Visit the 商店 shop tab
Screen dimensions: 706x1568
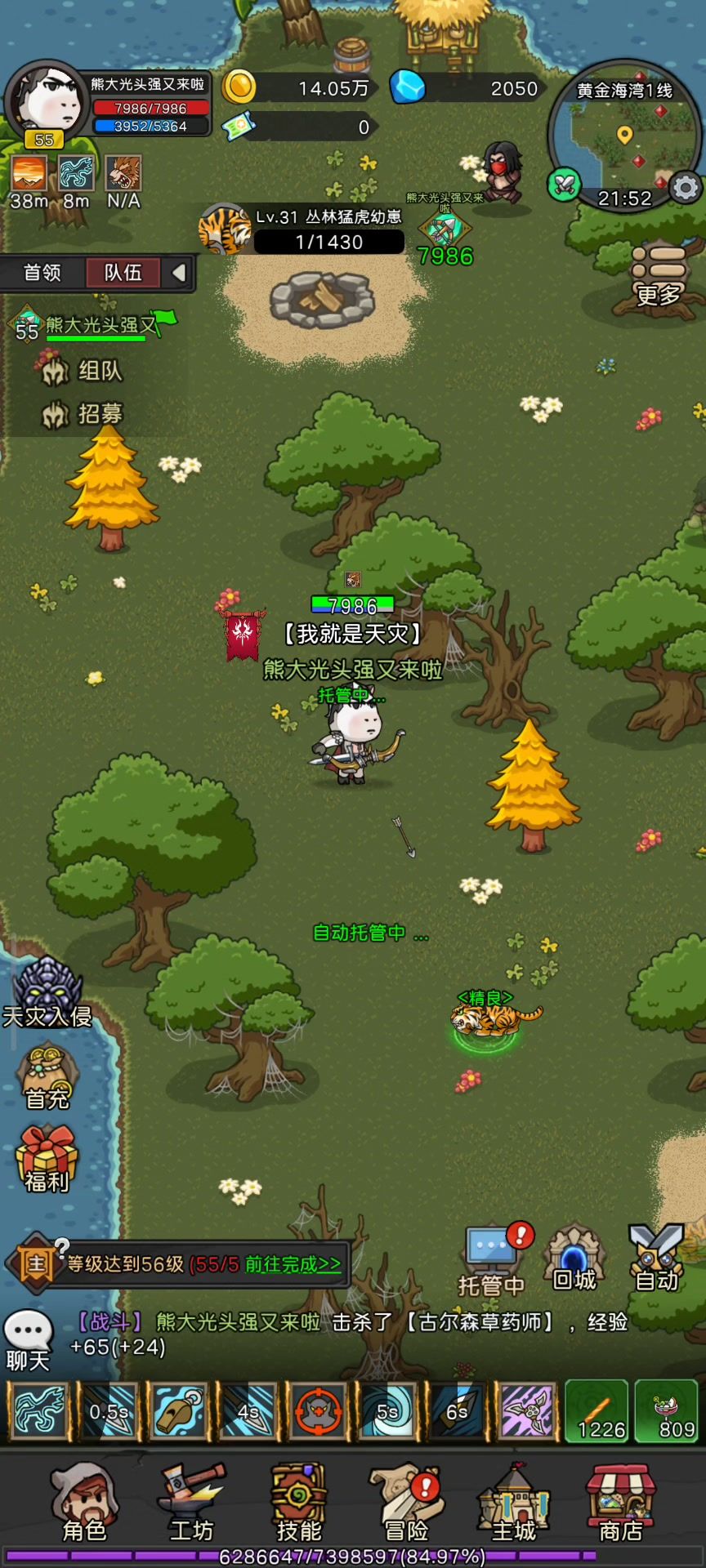621,1504
